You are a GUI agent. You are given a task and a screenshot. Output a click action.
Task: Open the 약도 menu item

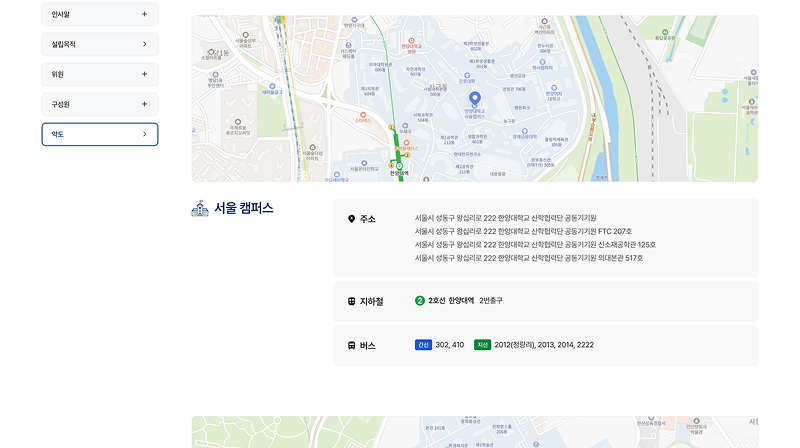click(x=100, y=134)
